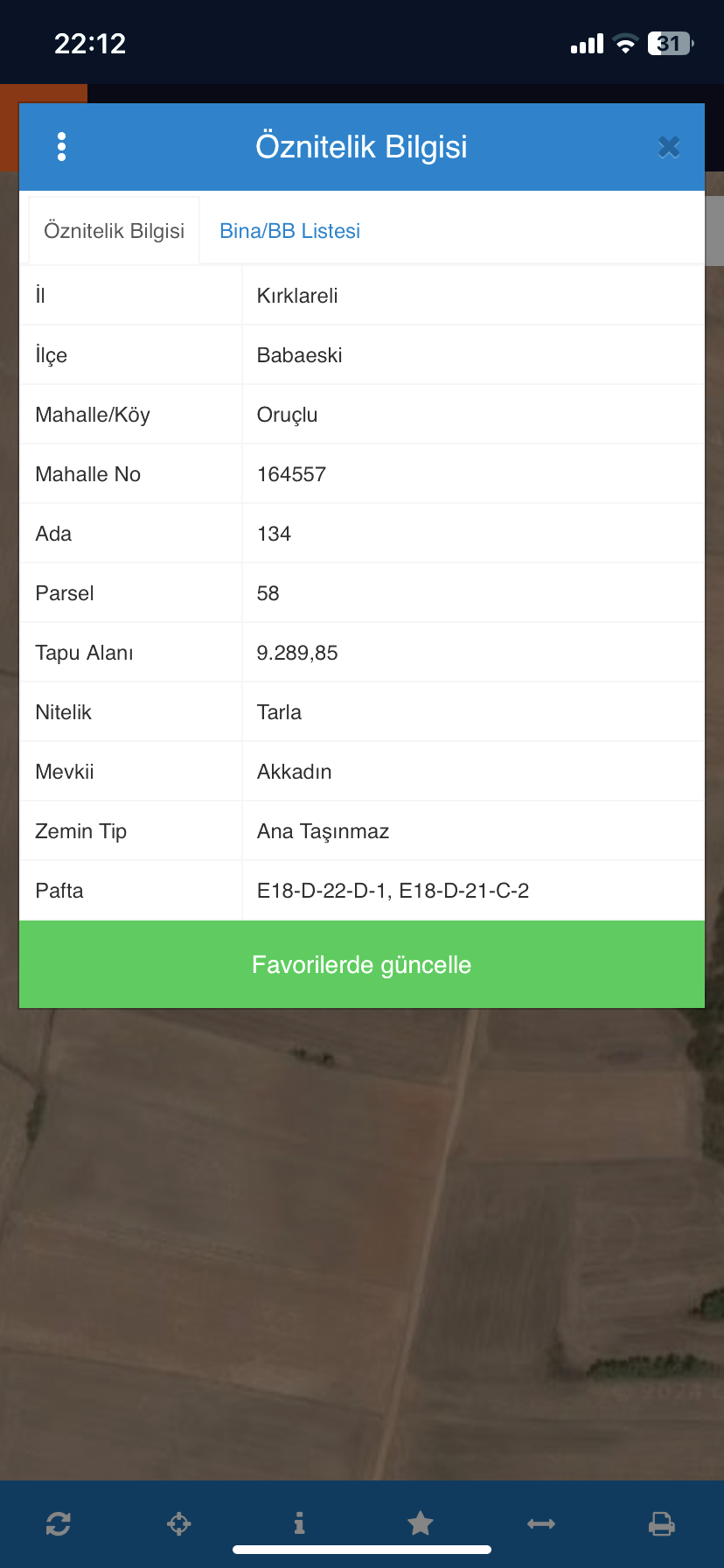Select the Öznitelik Bilgisi tab
Viewport: 724px width, 1568px height.
[x=115, y=231]
